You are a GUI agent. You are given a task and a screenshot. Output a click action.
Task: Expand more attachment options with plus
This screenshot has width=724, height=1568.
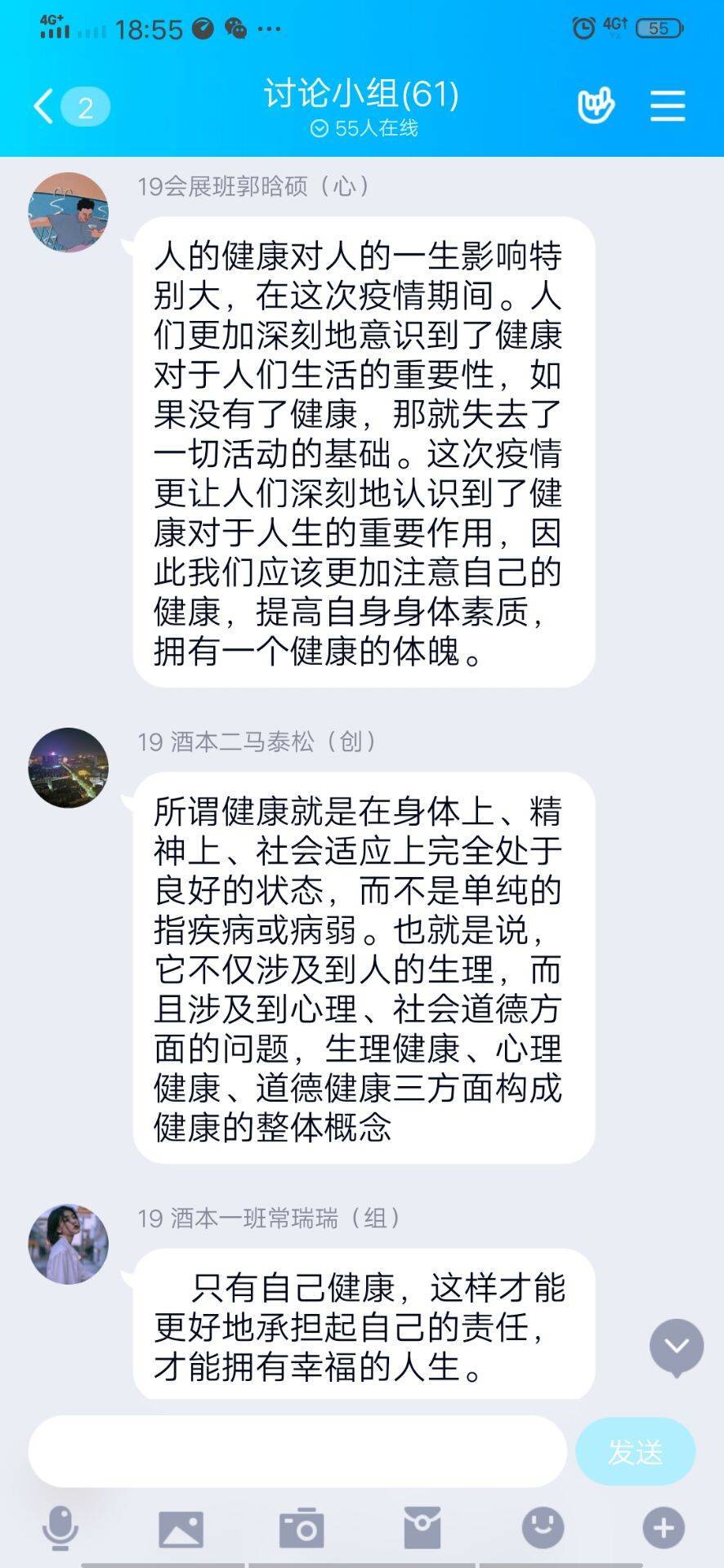[x=663, y=1527]
